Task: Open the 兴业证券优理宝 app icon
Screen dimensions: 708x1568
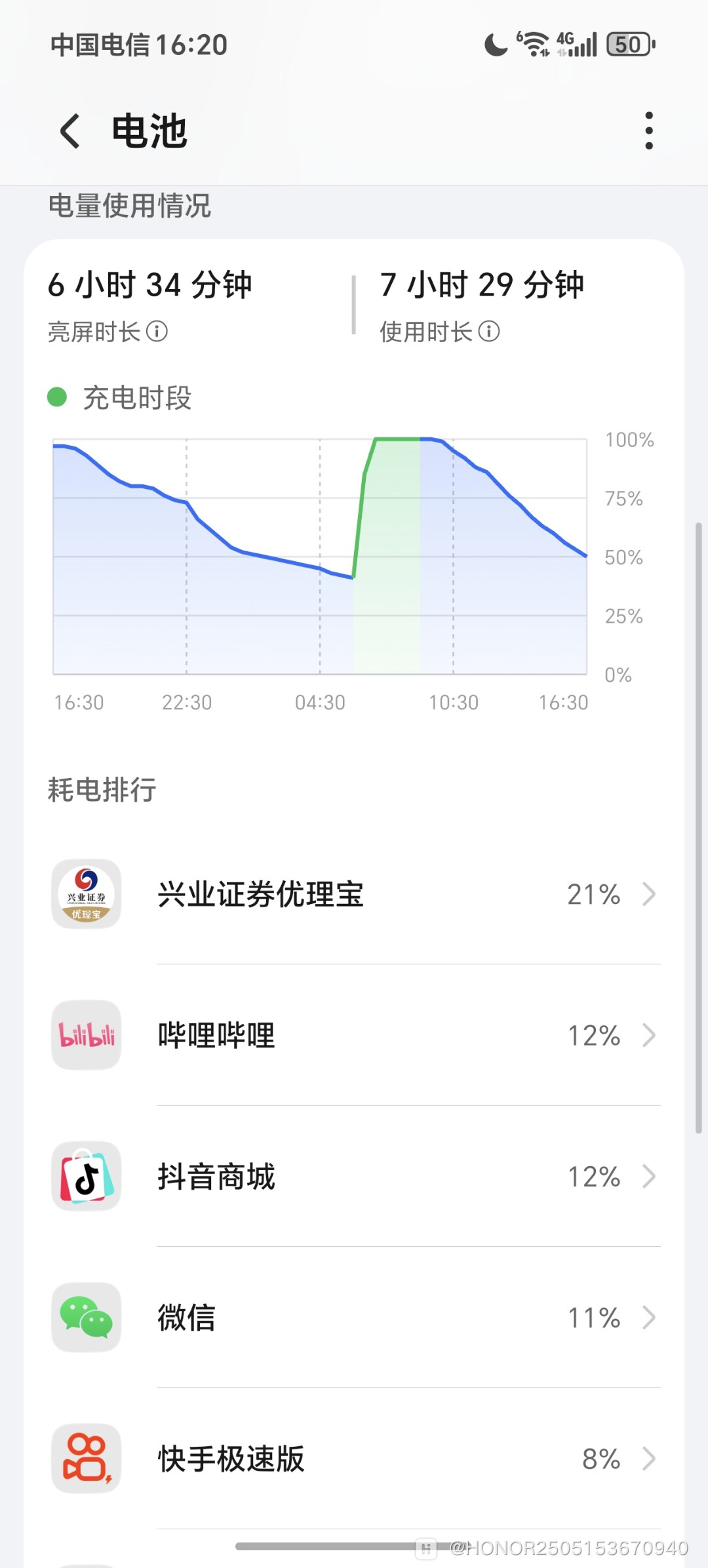Action: tap(85, 895)
